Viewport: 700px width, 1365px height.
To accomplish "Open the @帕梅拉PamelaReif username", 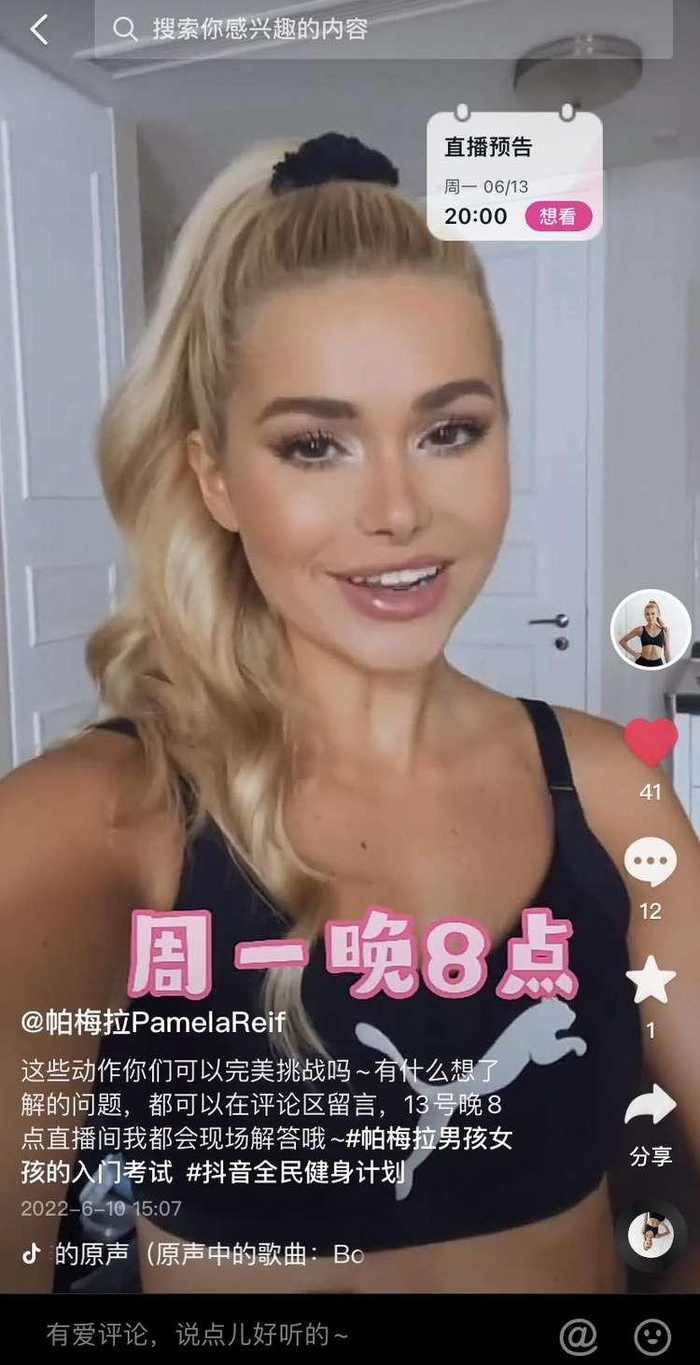I will point(154,1022).
